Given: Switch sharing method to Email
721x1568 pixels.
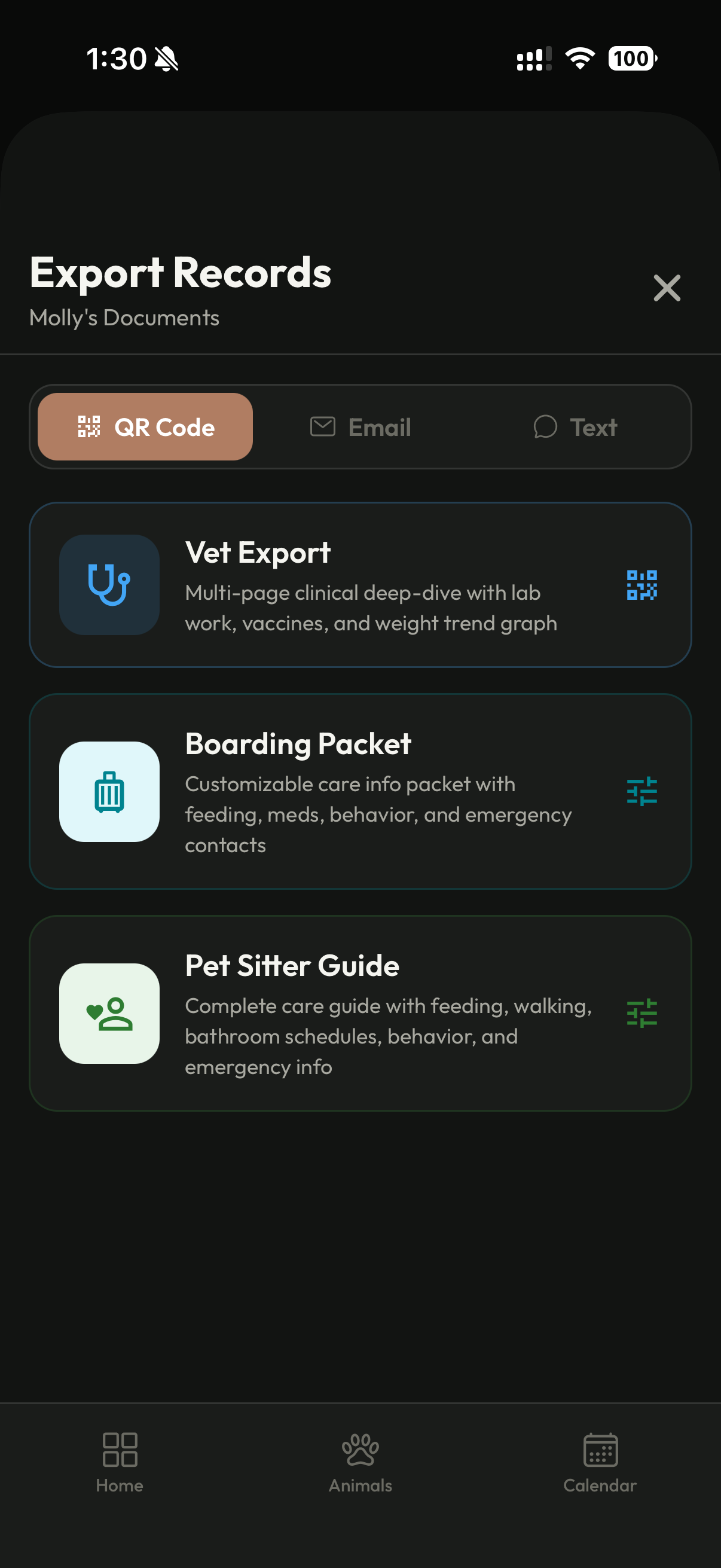Looking at the screenshot, I should click(x=360, y=426).
